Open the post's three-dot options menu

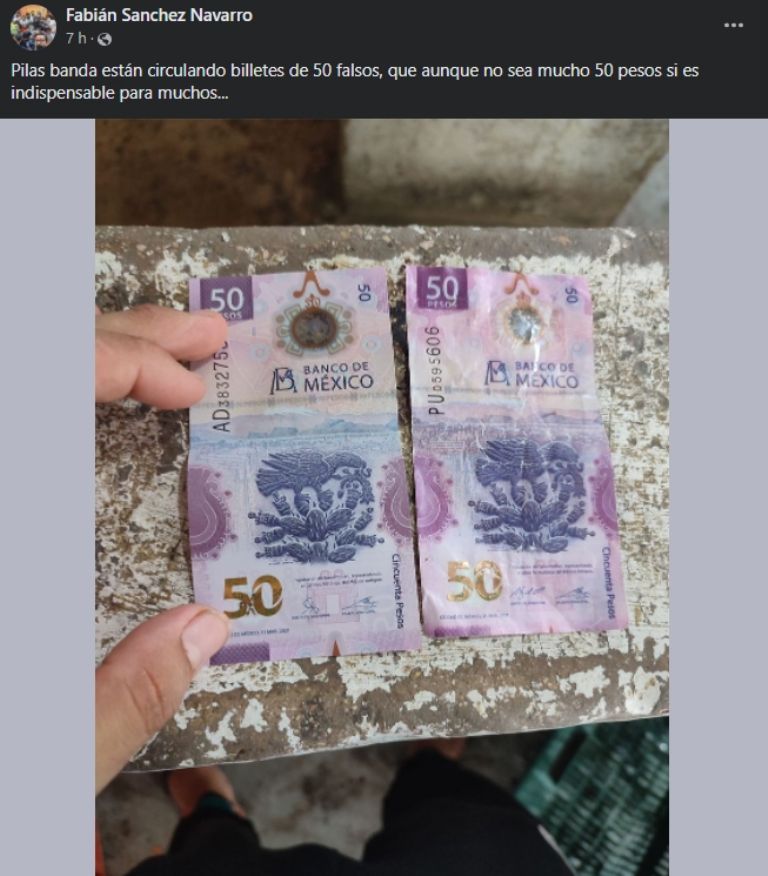[734, 24]
